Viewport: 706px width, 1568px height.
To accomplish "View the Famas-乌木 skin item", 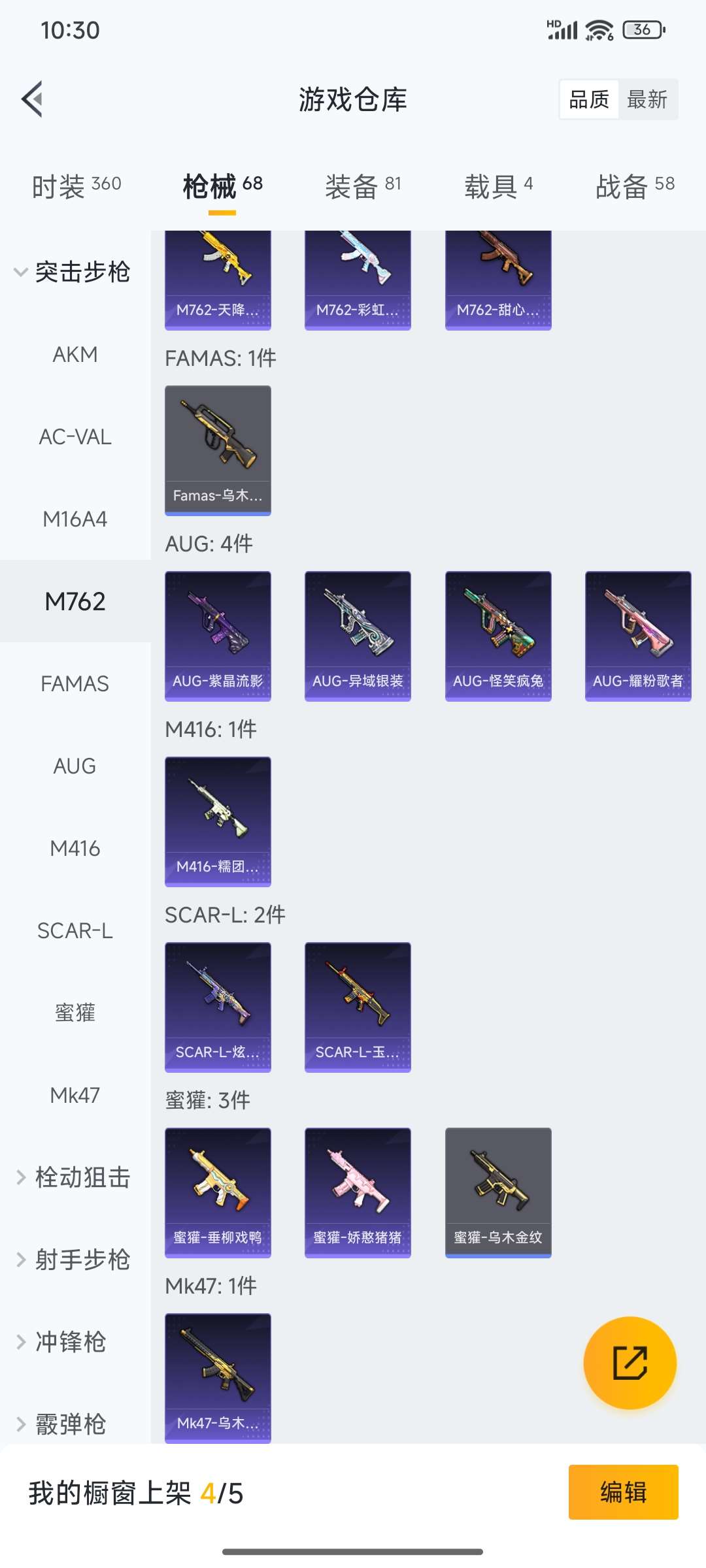I will click(218, 450).
